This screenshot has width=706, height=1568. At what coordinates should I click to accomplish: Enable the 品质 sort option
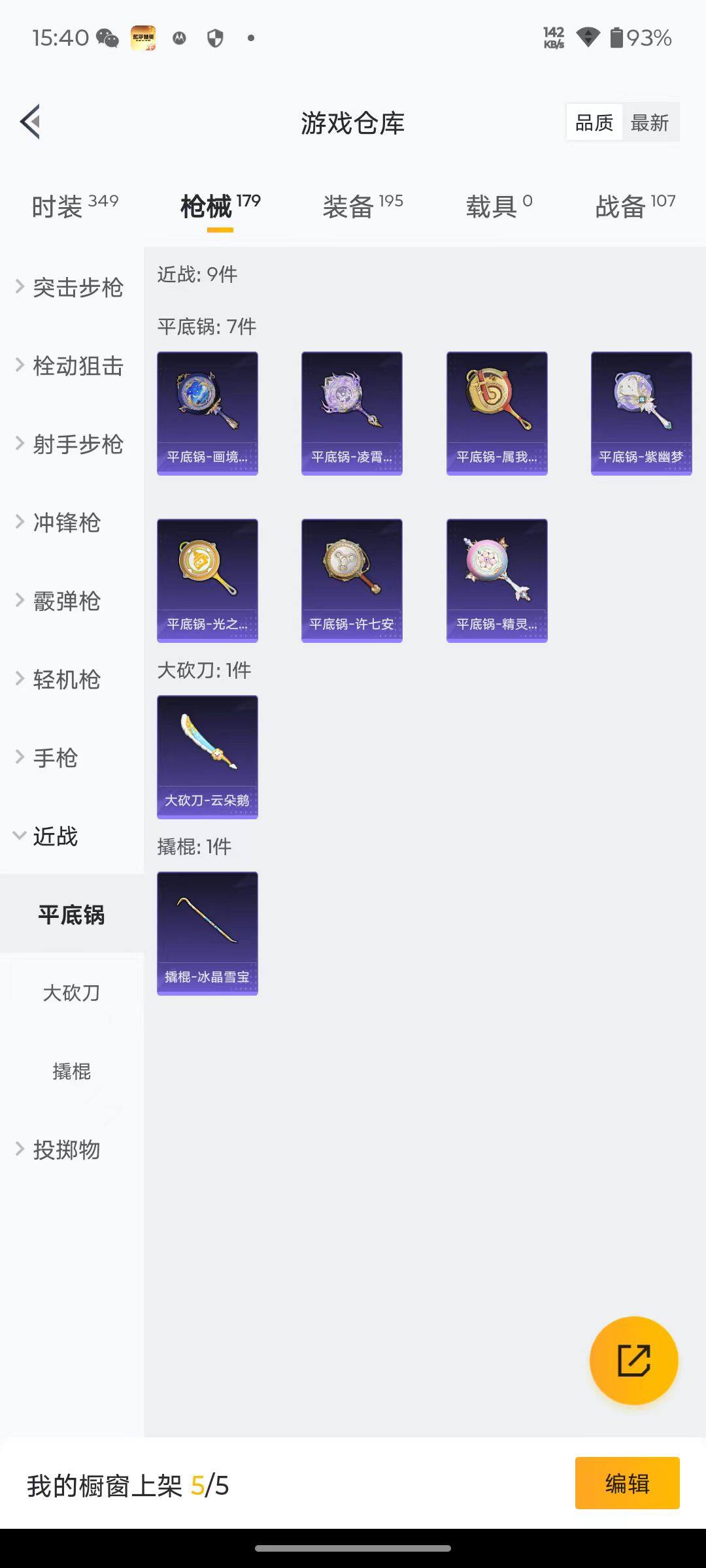(594, 122)
